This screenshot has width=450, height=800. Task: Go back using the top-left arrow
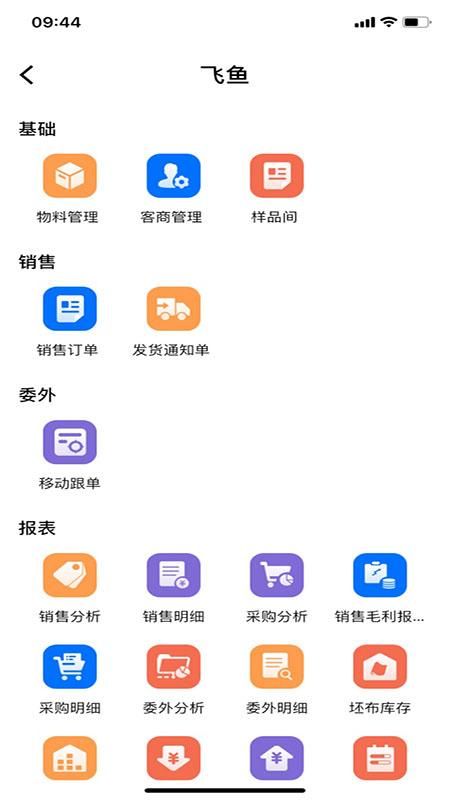27,75
